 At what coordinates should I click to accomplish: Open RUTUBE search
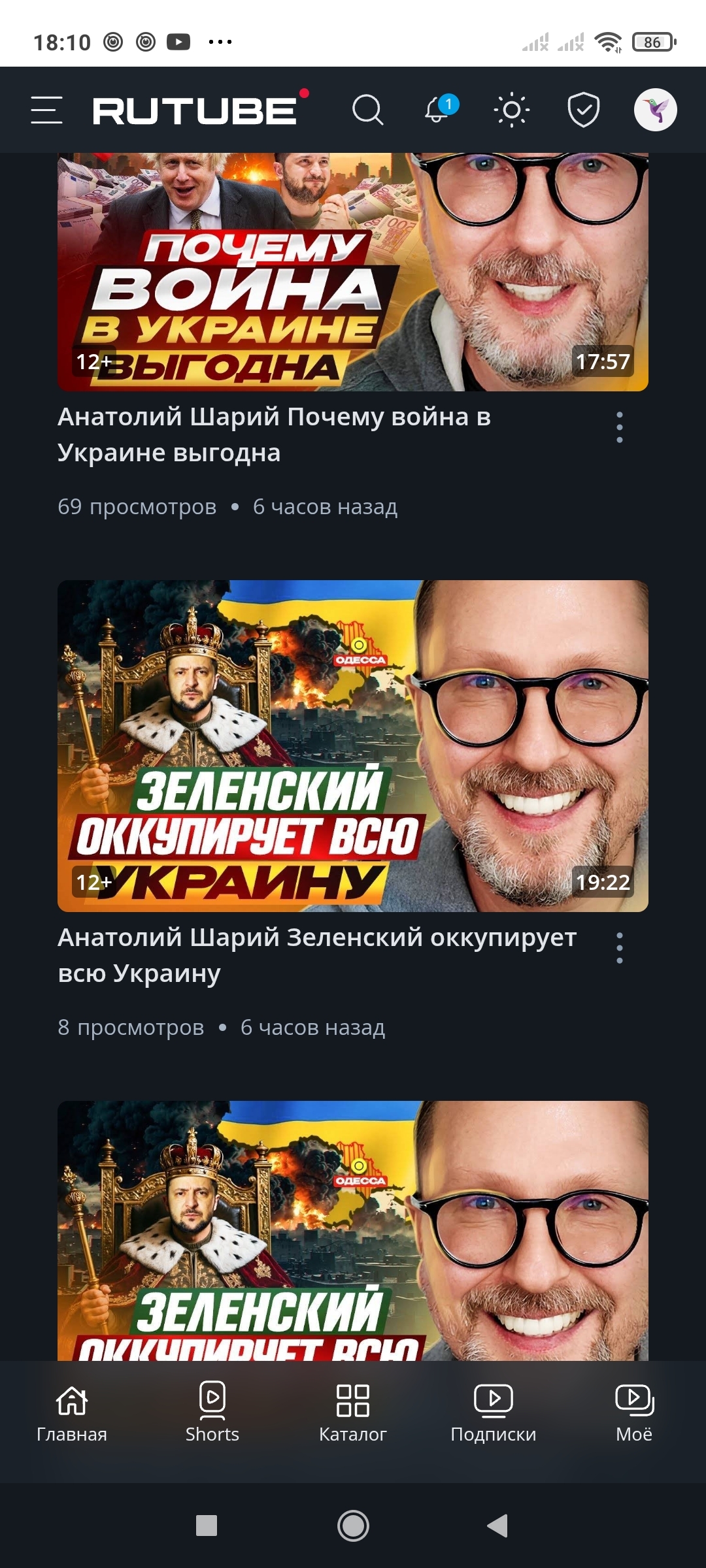(x=367, y=110)
